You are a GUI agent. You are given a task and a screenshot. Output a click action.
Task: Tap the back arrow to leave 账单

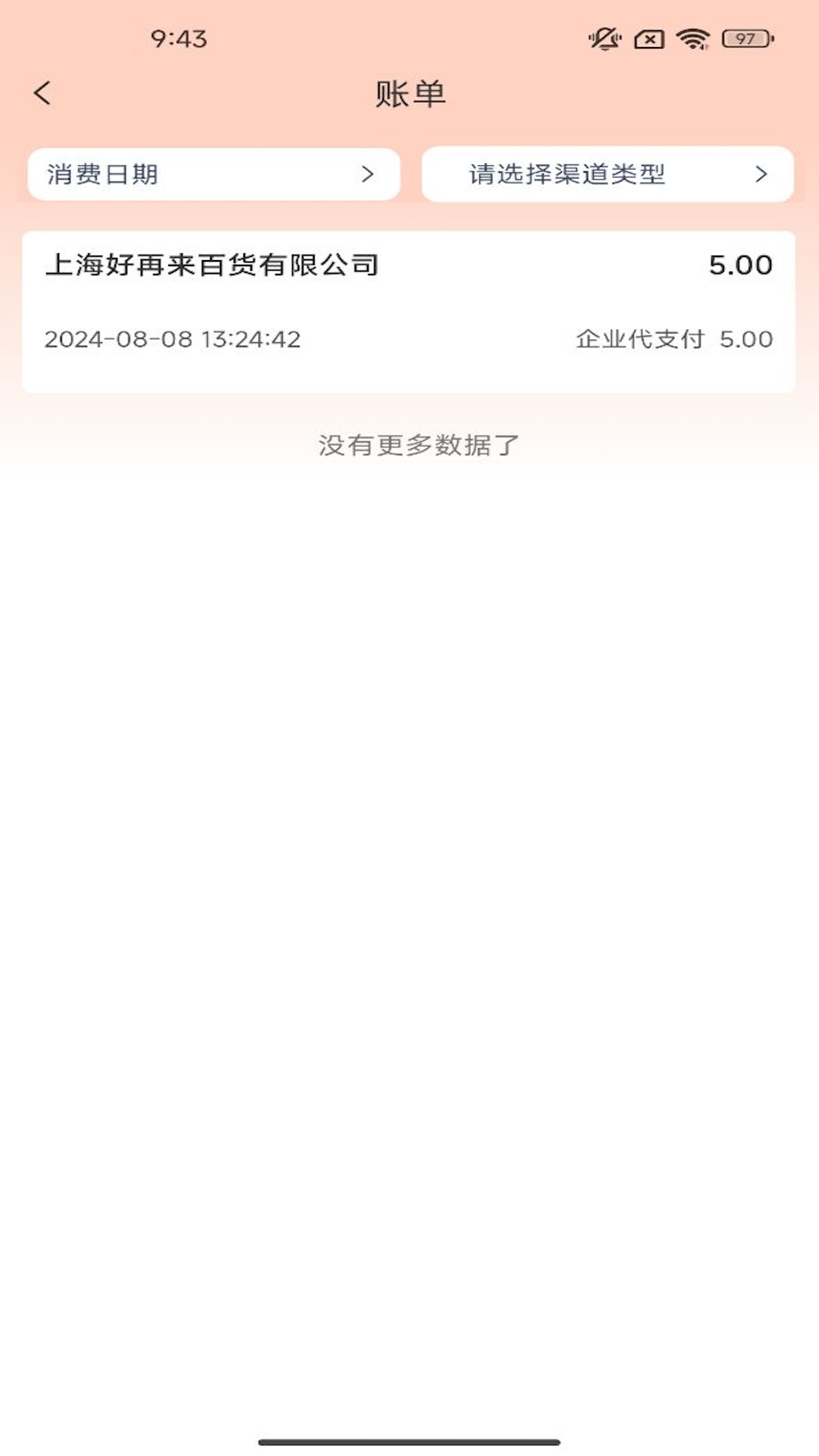pyautogui.click(x=43, y=93)
